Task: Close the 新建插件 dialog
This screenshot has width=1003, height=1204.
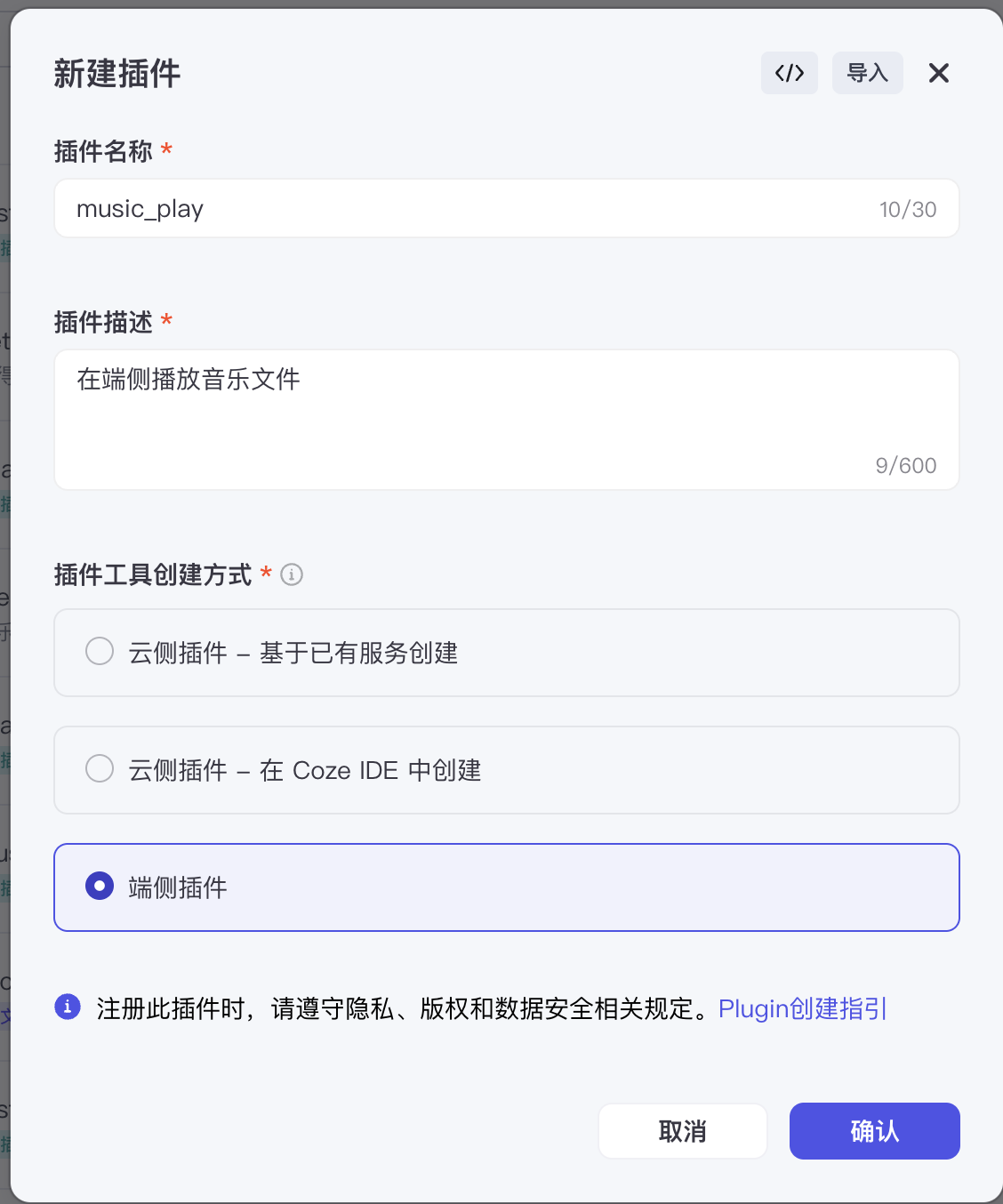Action: [938, 73]
